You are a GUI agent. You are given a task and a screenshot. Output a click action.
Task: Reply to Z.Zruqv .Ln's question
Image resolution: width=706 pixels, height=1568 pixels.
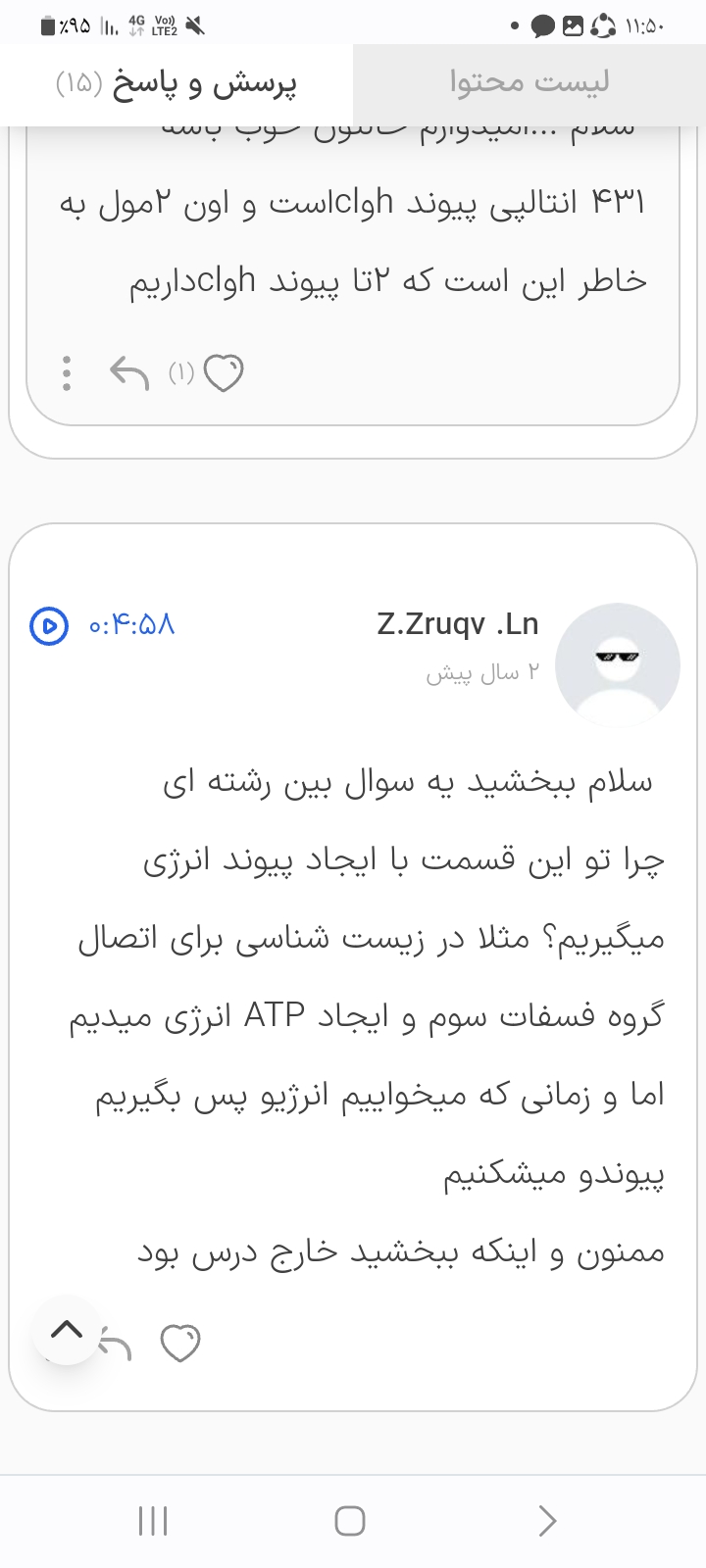tap(120, 1347)
